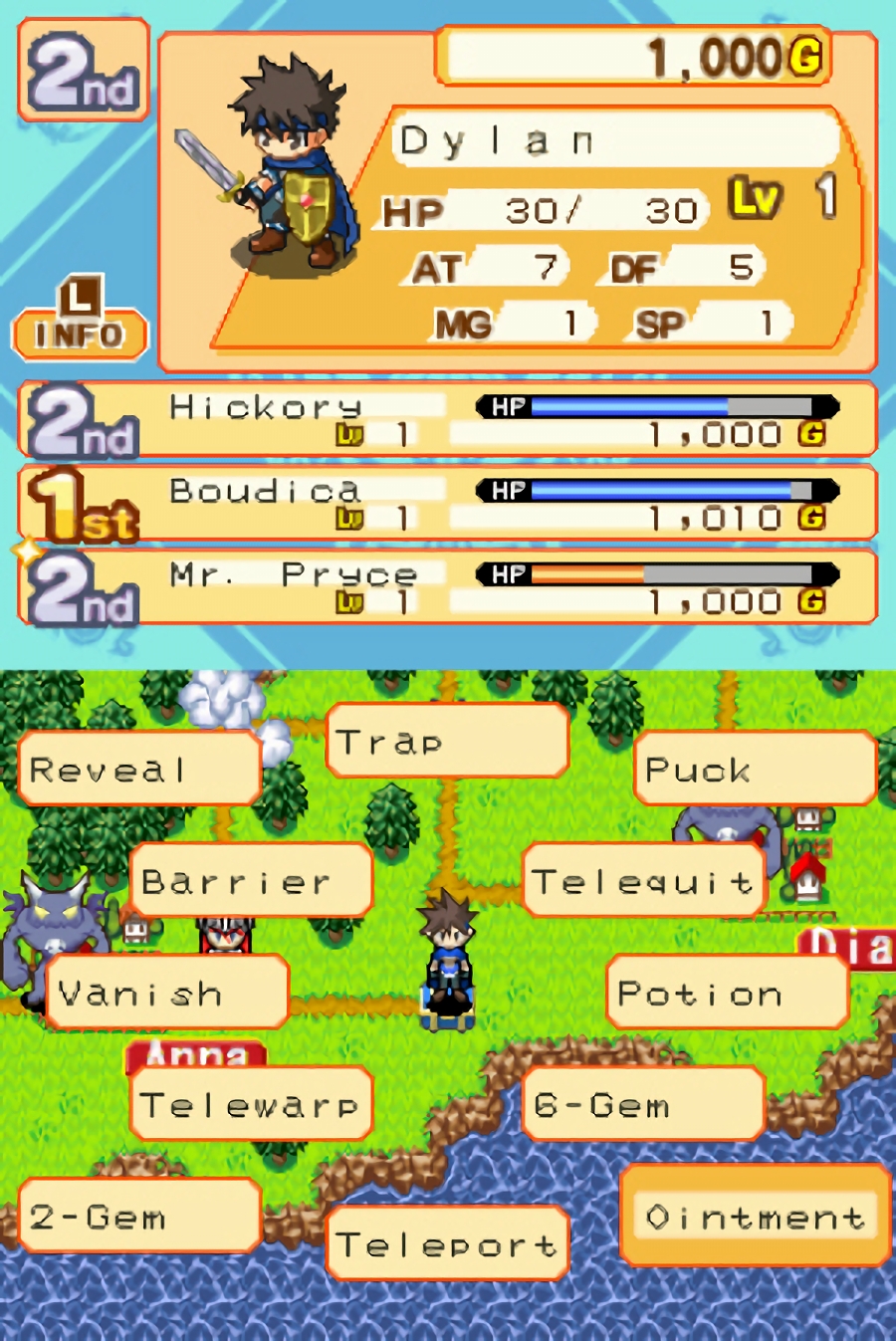The height and width of the screenshot is (1341, 896).
Task: Click Mr. Pryce's orange HP bar
Action: [587, 573]
